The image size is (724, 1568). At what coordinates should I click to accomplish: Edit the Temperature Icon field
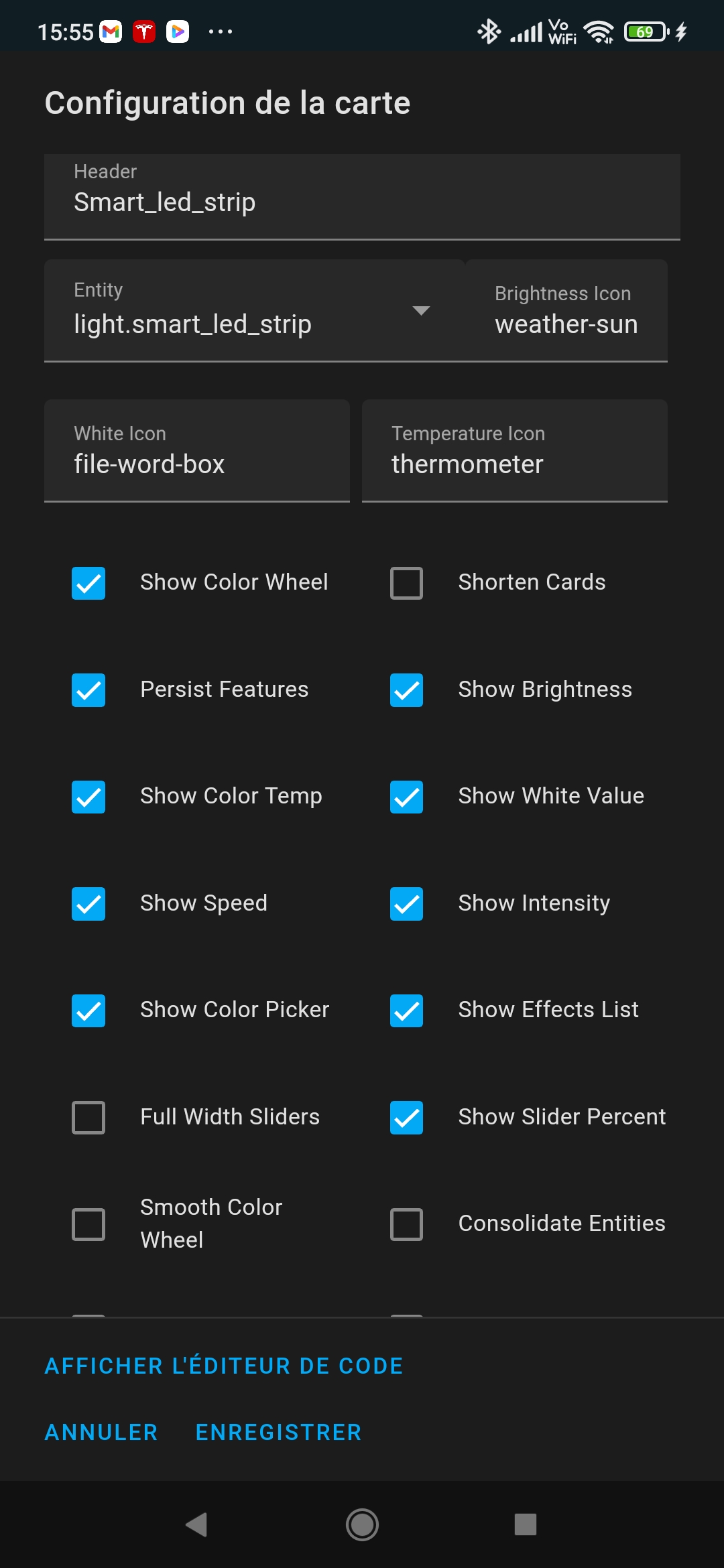(515, 450)
